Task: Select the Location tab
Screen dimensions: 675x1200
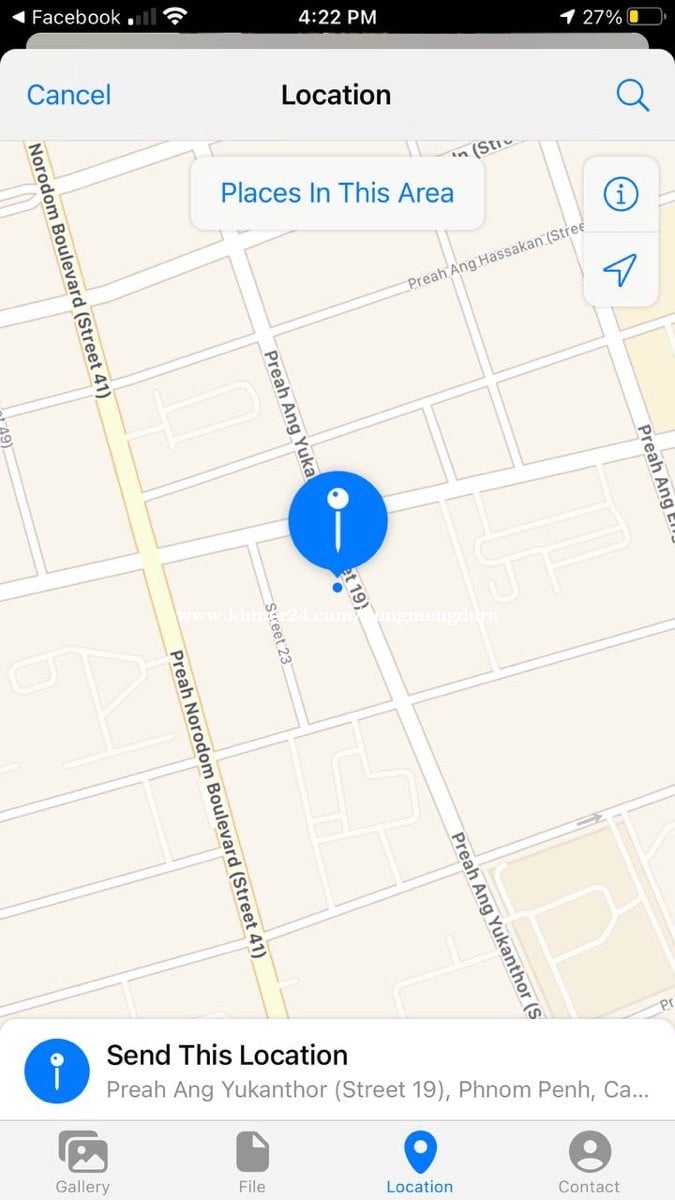Action: [420, 1162]
